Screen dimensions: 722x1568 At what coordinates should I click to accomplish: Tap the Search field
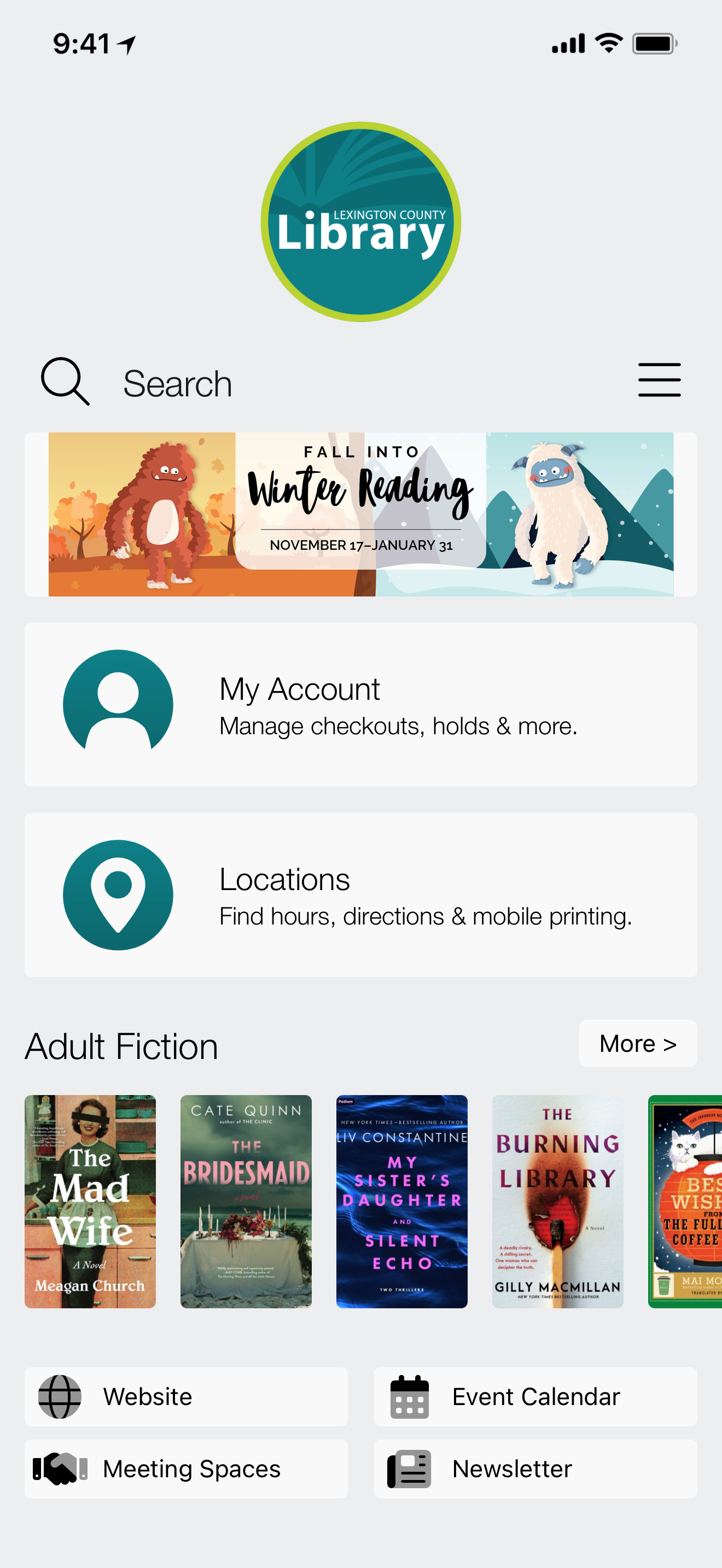[x=177, y=384]
